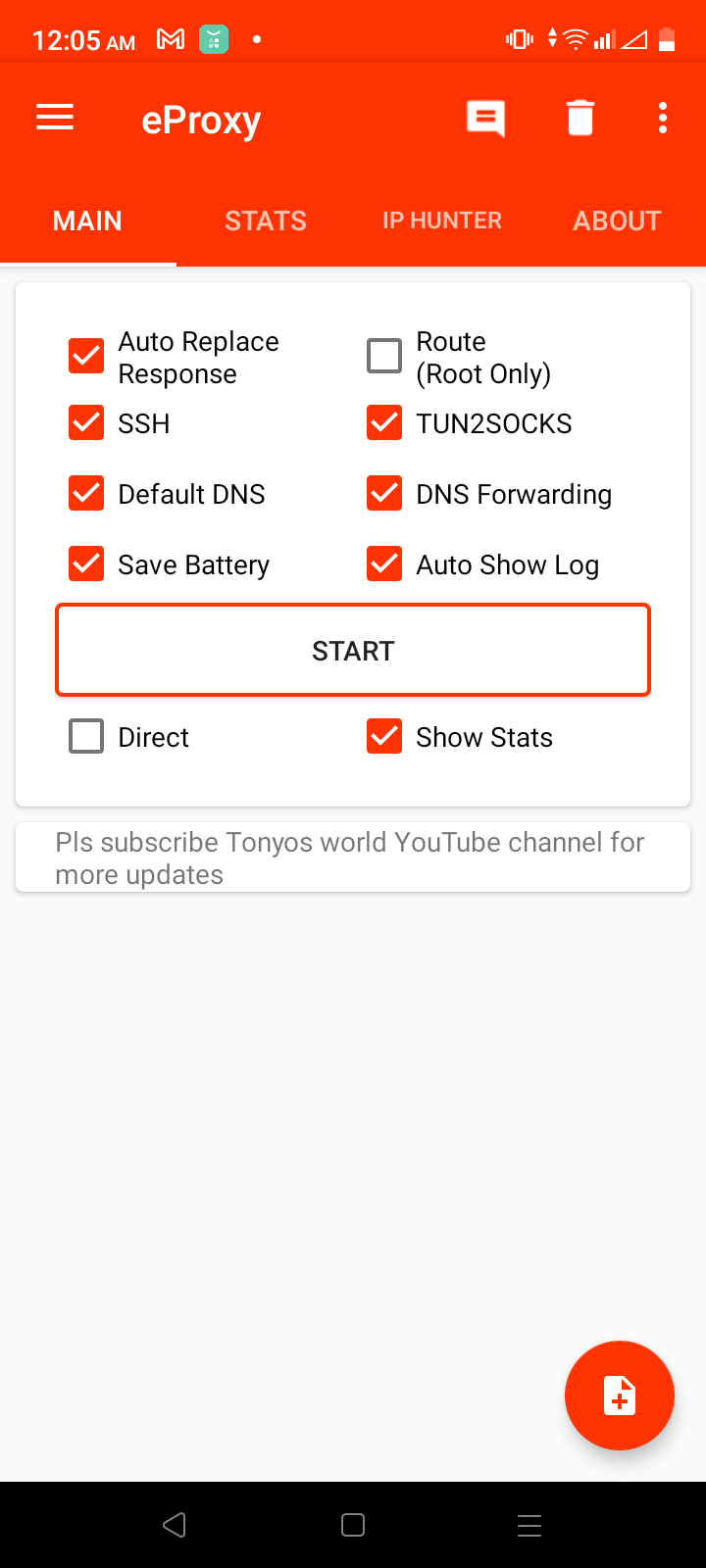Switch to the IP HUNTER tab
This screenshot has width=706, height=1568.
coord(441,220)
